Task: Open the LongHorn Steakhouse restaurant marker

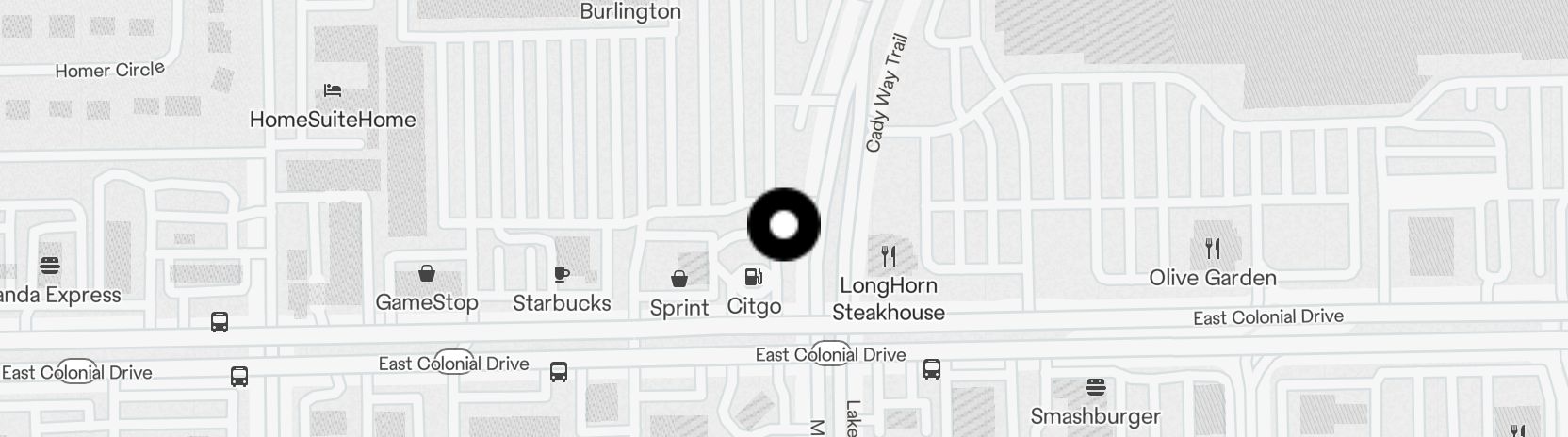Action: click(888, 254)
